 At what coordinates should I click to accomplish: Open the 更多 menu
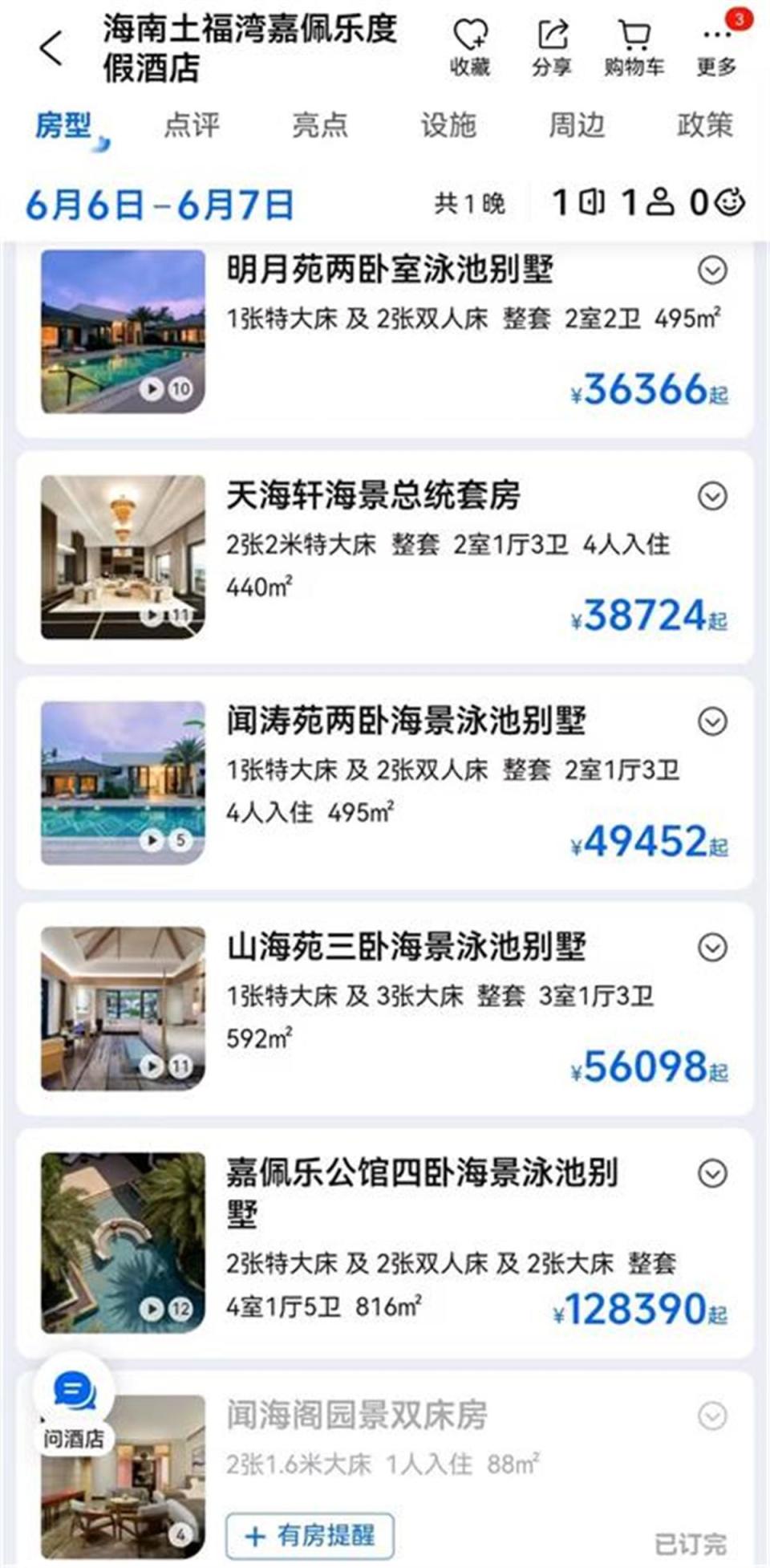pyautogui.click(x=716, y=48)
